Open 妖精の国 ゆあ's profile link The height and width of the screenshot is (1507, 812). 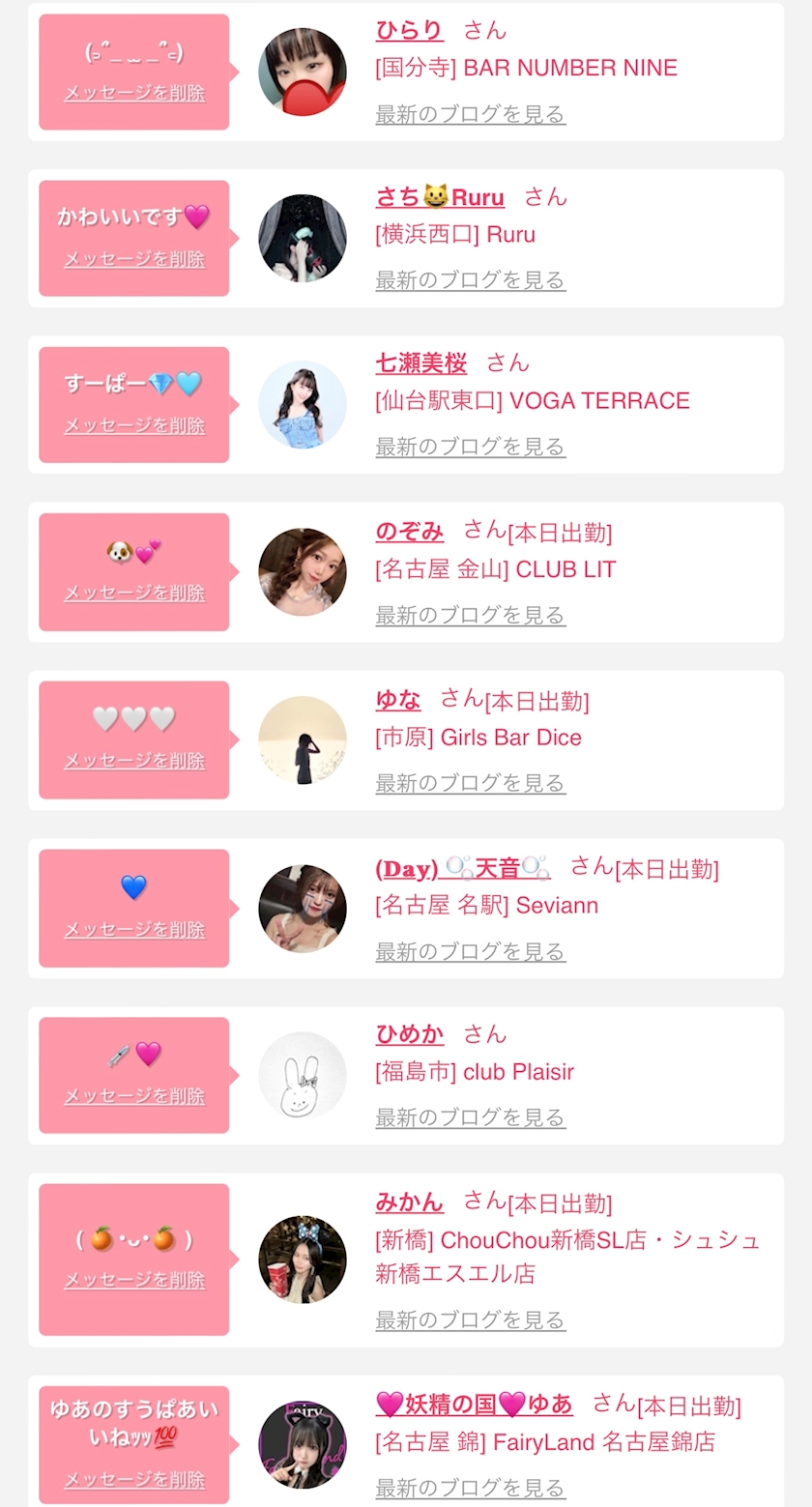pos(474,1404)
